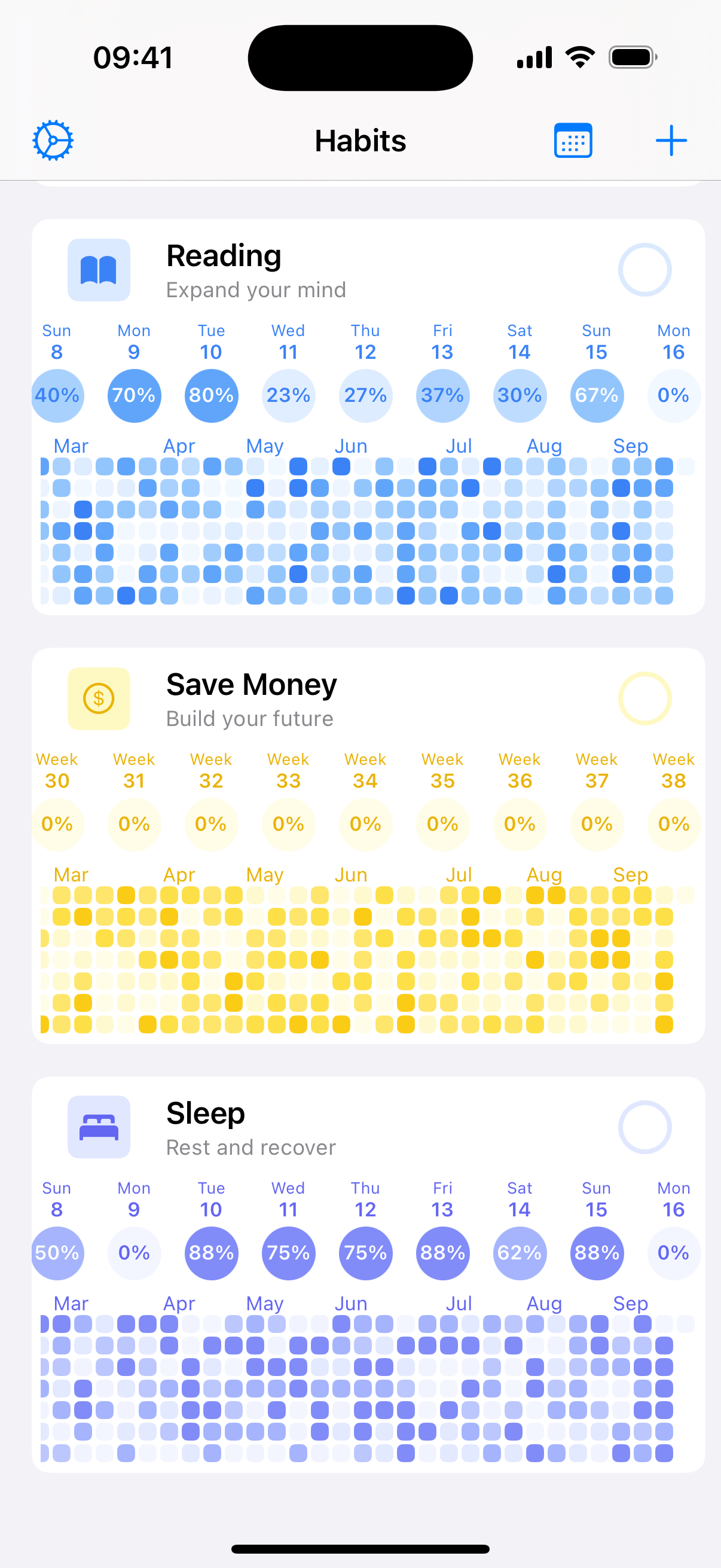Select the Sleep bed icon
The height and width of the screenshot is (1568, 721).
(x=98, y=1127)
